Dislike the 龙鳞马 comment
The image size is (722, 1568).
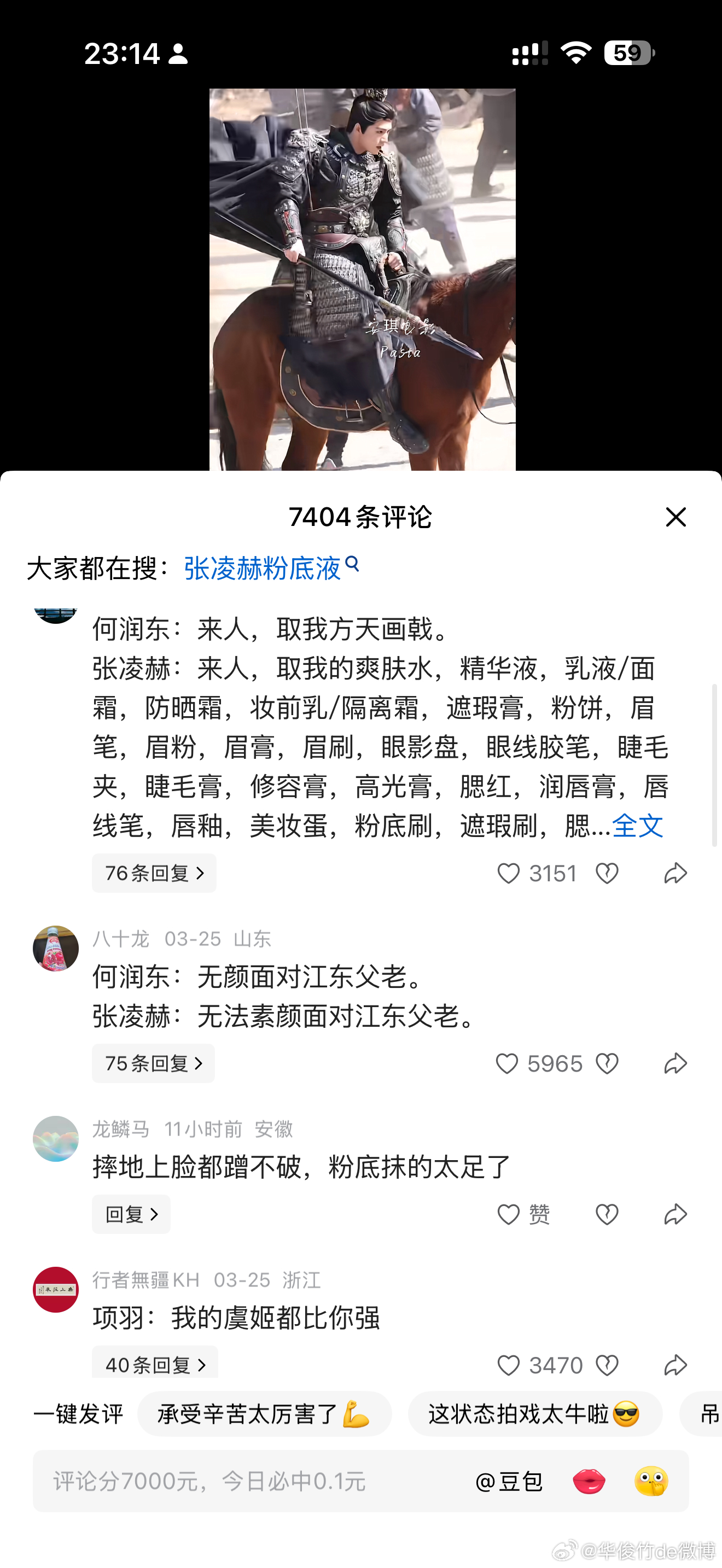point(607,1214)
